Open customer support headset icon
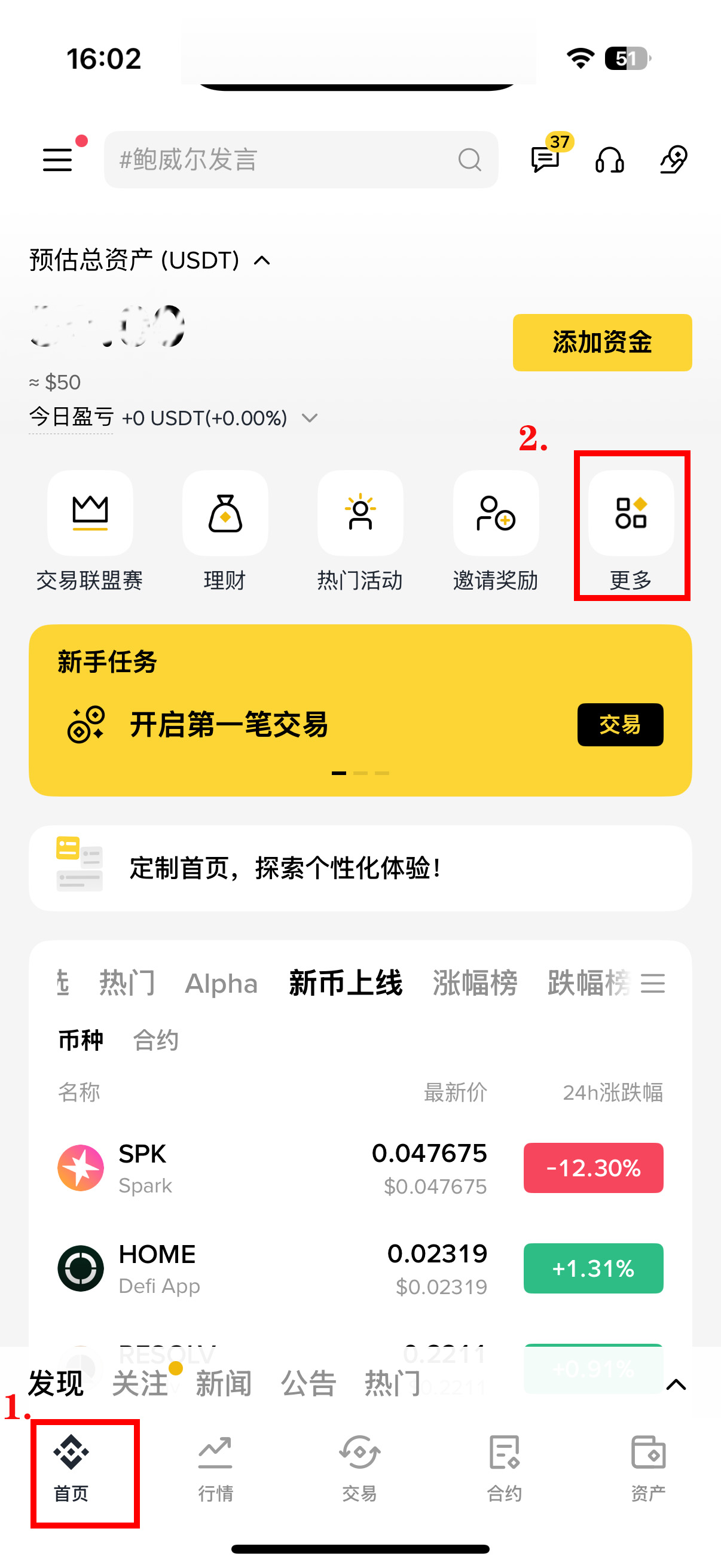 (610, 160)
